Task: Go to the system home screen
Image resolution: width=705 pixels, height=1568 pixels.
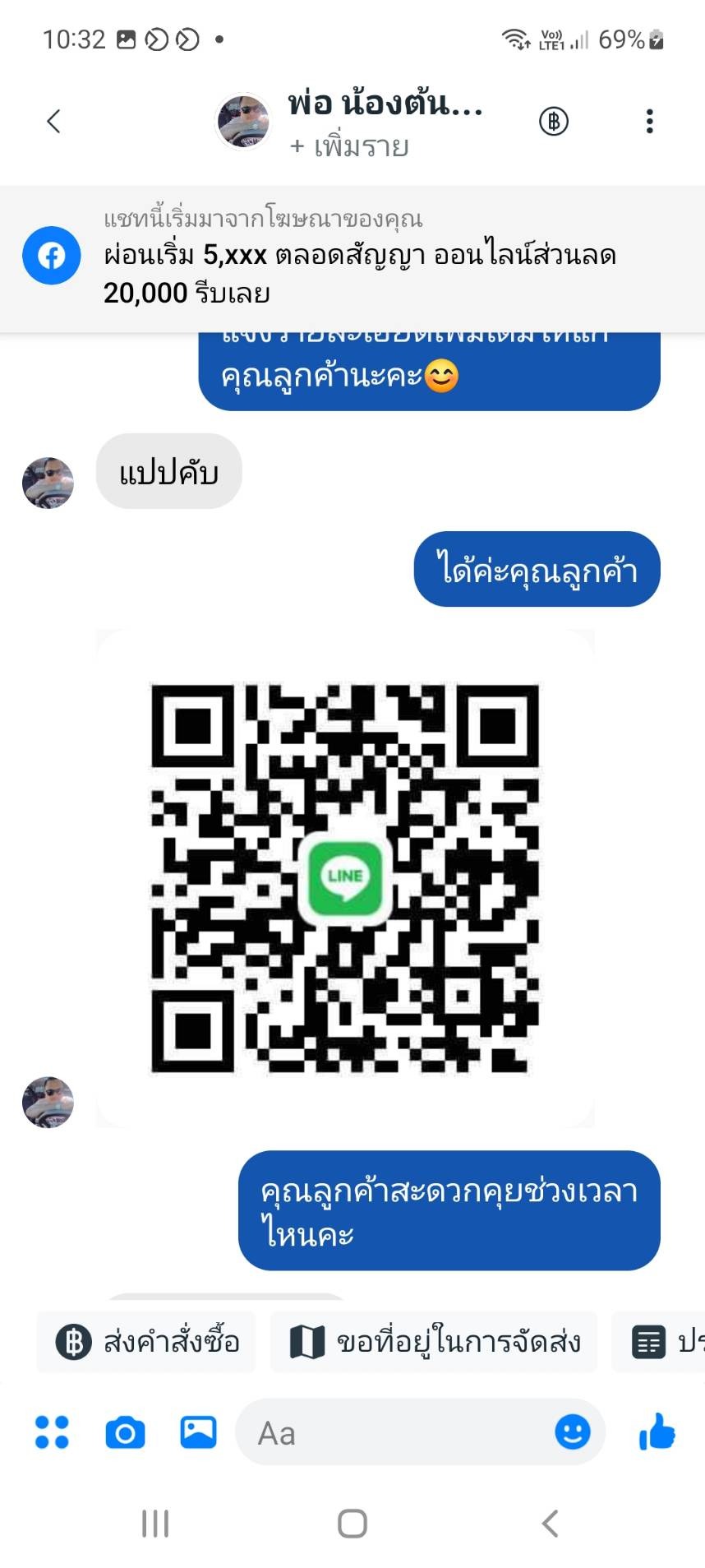Action: point(352,1523)
